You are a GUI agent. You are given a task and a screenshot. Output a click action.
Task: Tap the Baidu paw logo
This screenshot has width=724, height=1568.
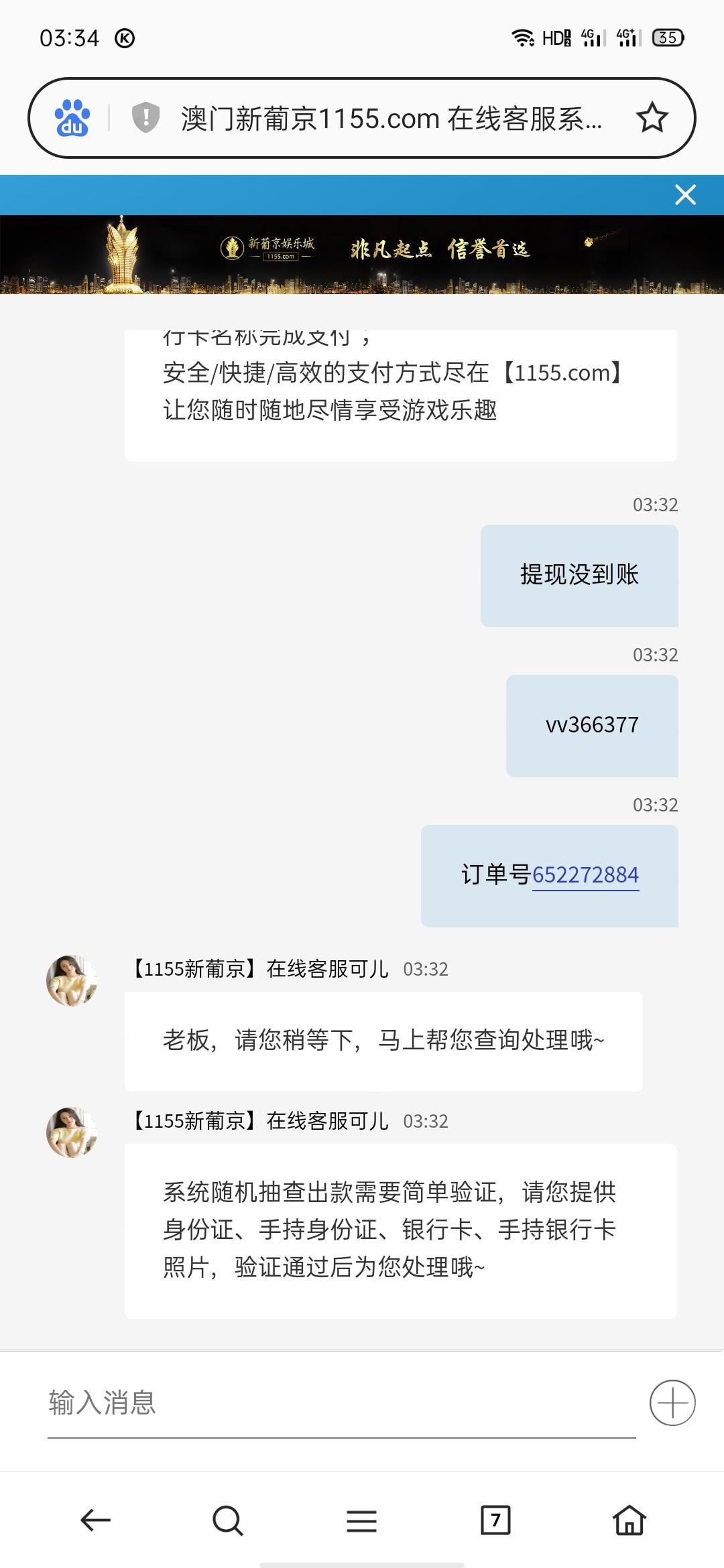(72, 118)
